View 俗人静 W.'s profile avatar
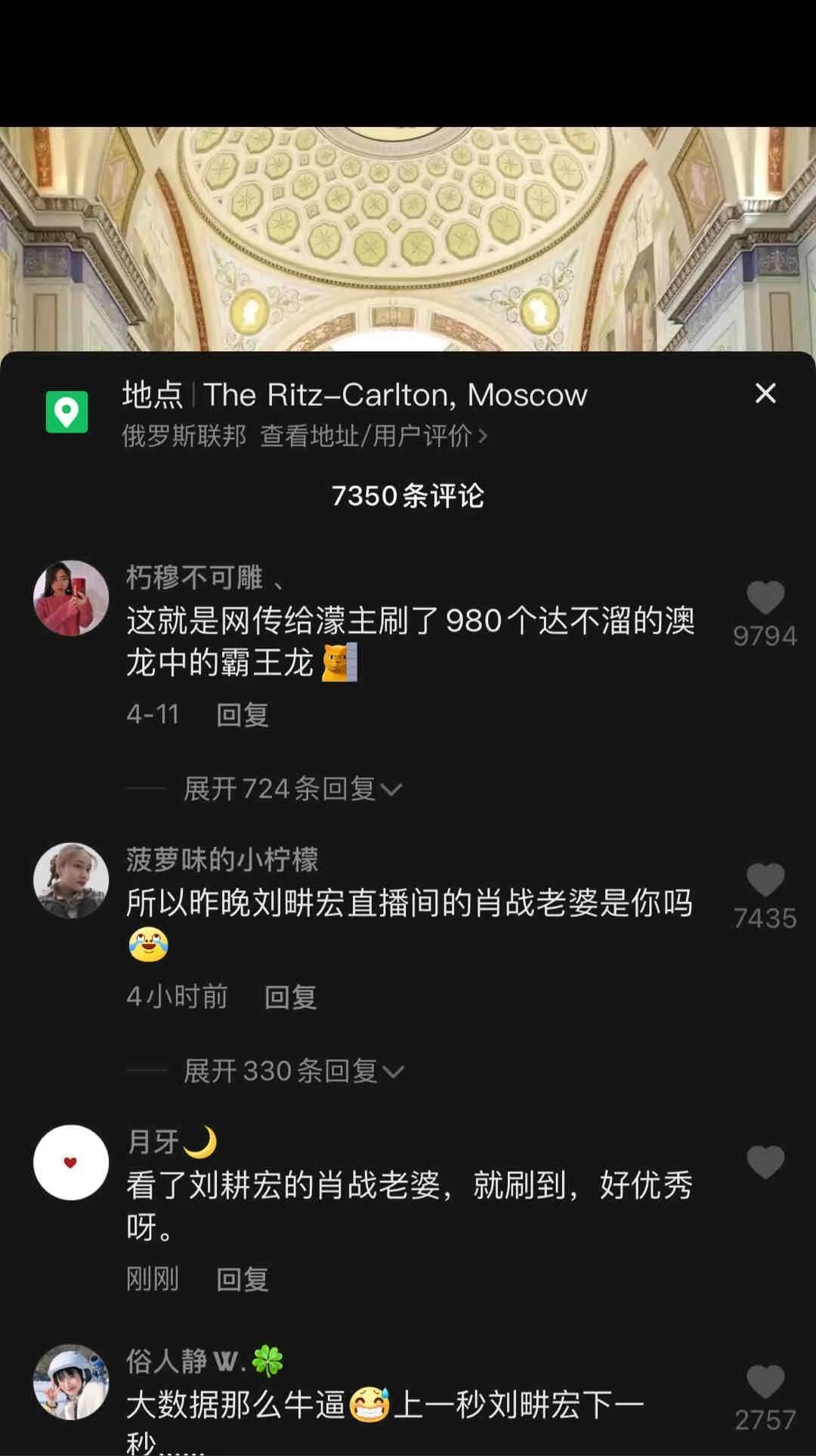Screen dimensions: 816x1456 (71, 1382)
